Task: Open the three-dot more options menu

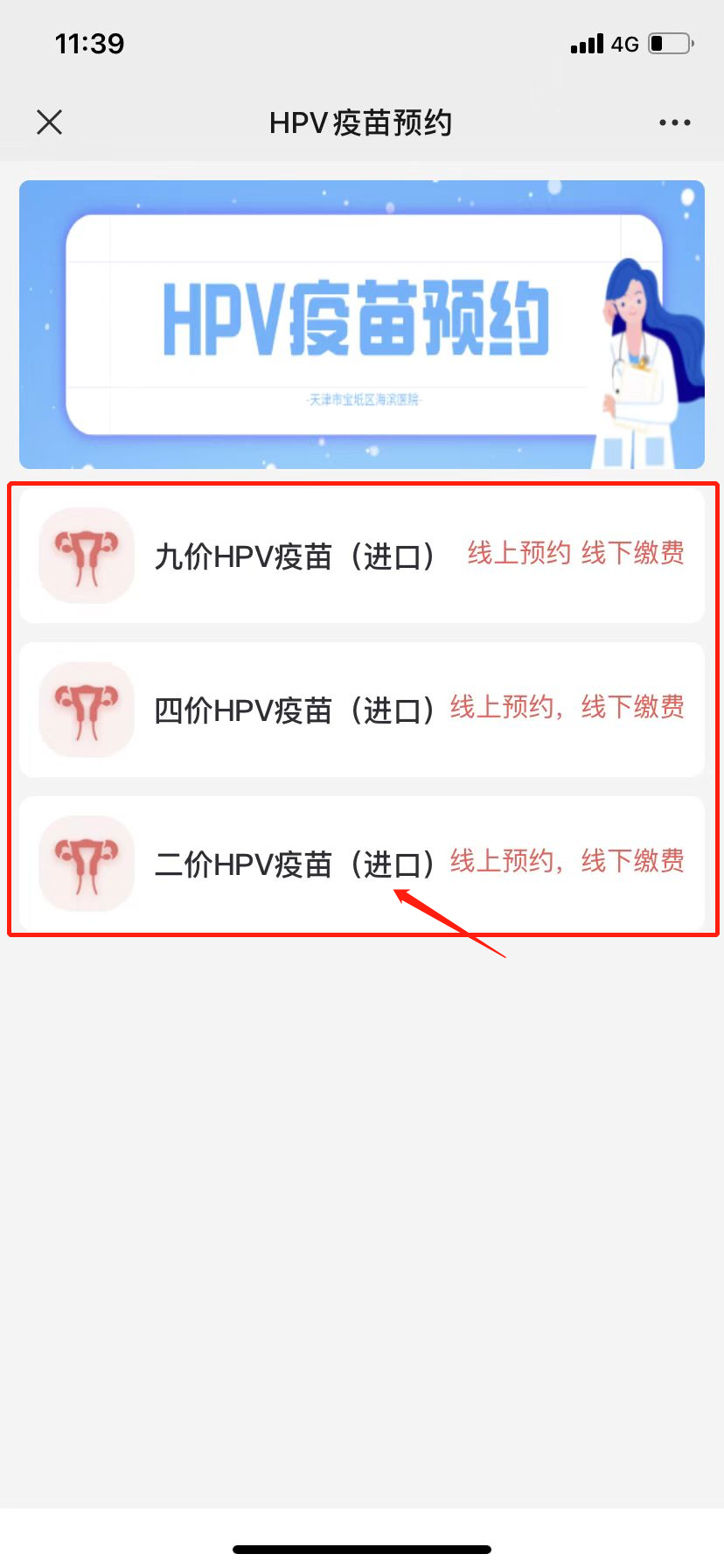Action: (674, 122)
